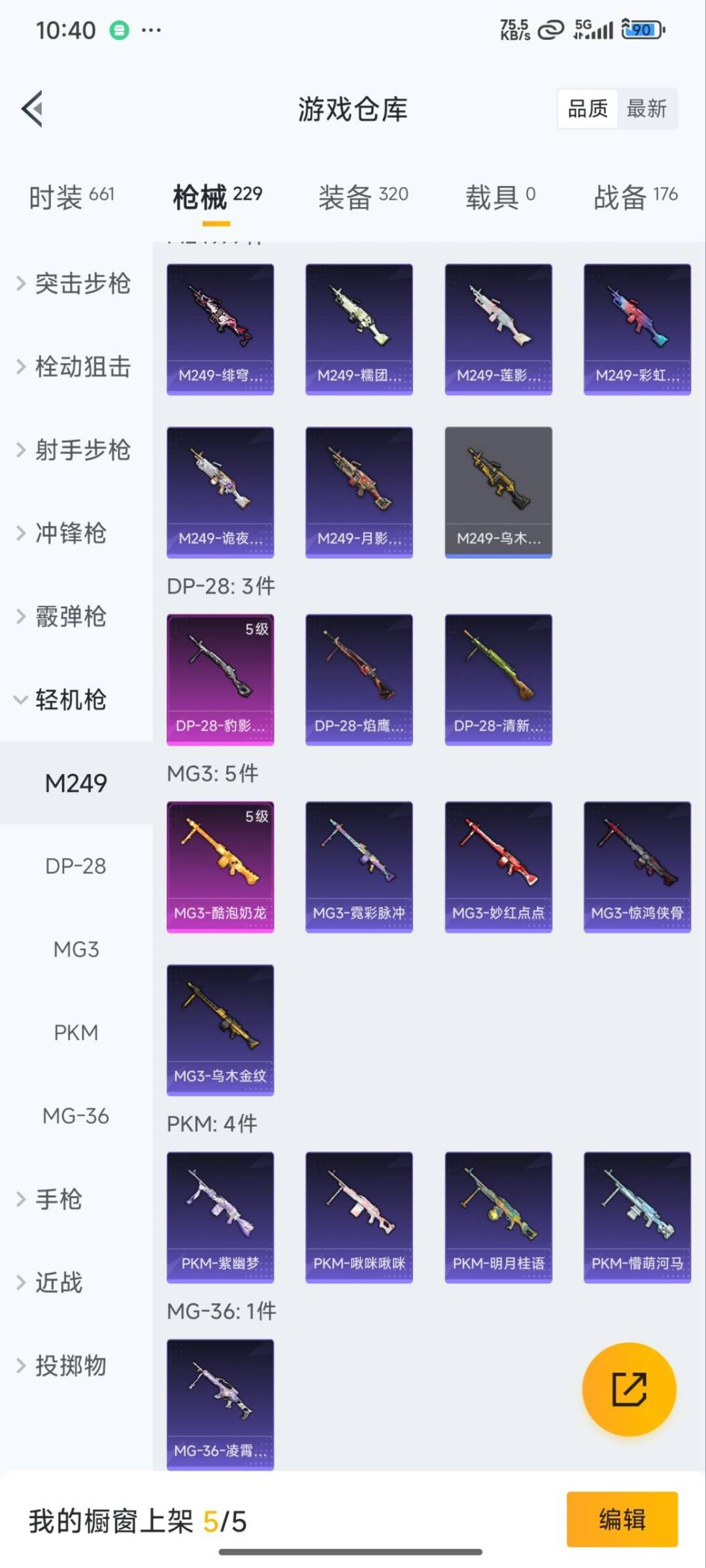View the PKM-紫幽梦 skin
This screenshot has width=706, height=1568.
click(x=220, y=1217)
